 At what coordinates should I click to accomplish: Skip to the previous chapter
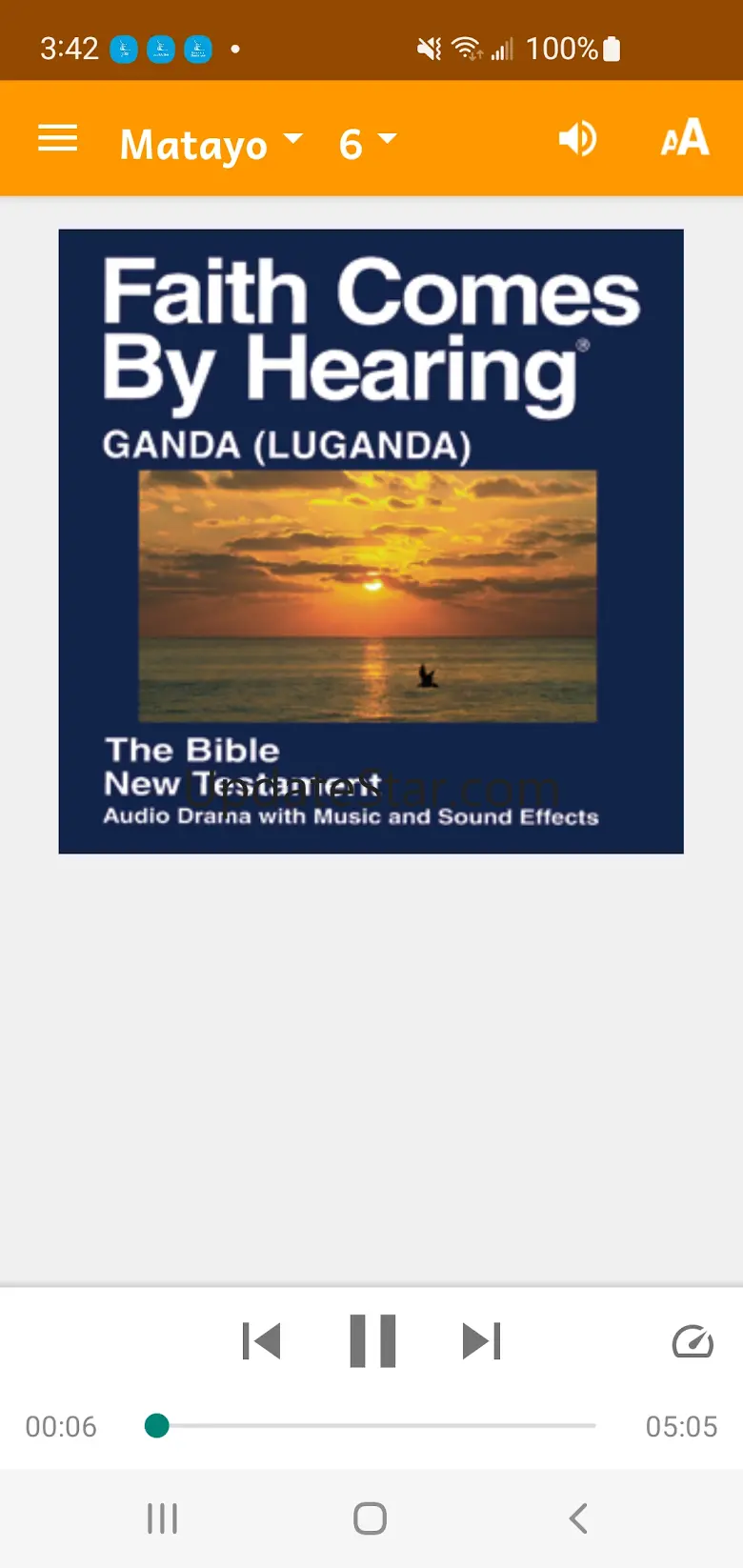262,1341
